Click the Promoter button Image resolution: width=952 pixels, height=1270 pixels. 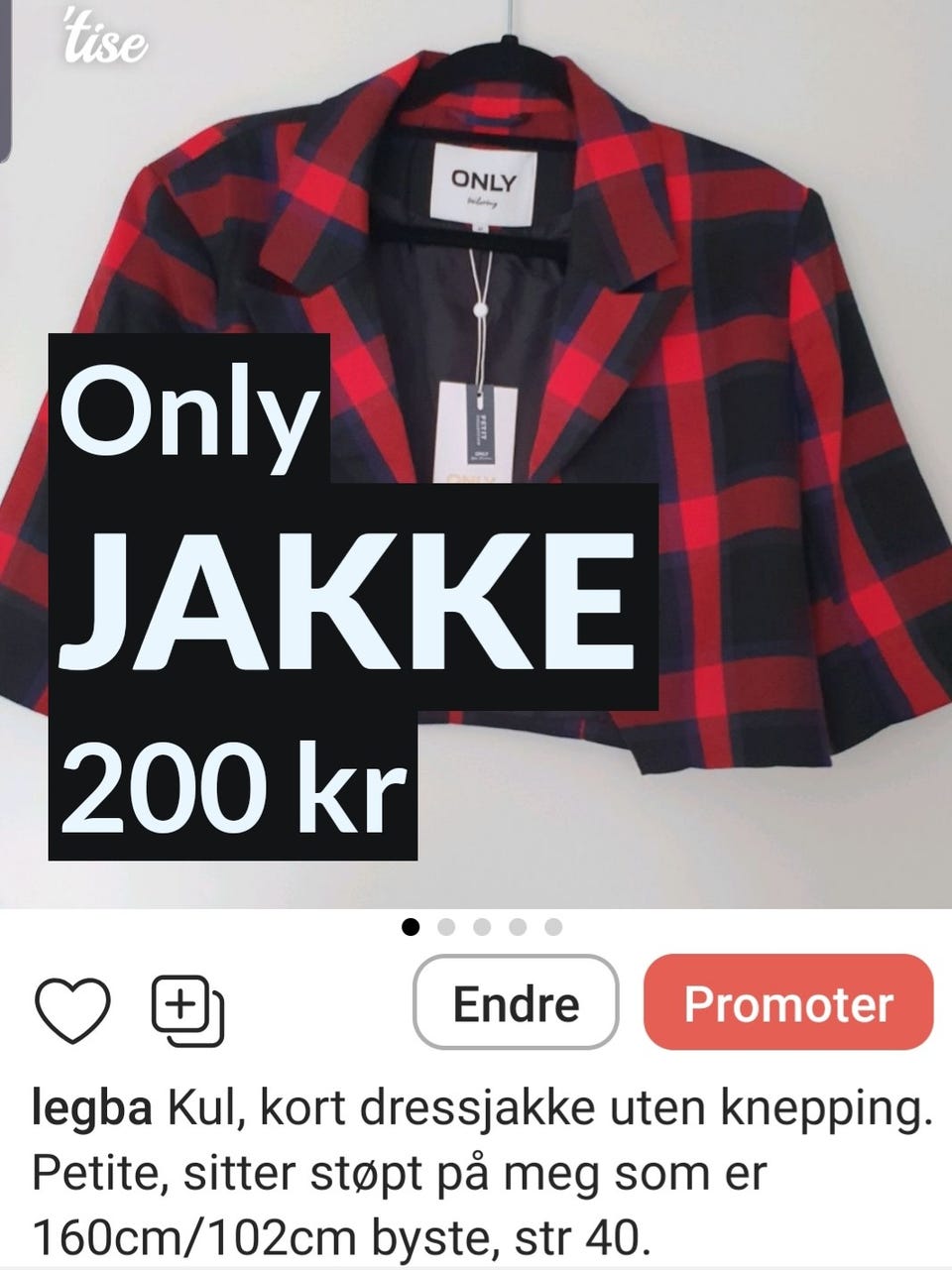tap(788, 1006)
